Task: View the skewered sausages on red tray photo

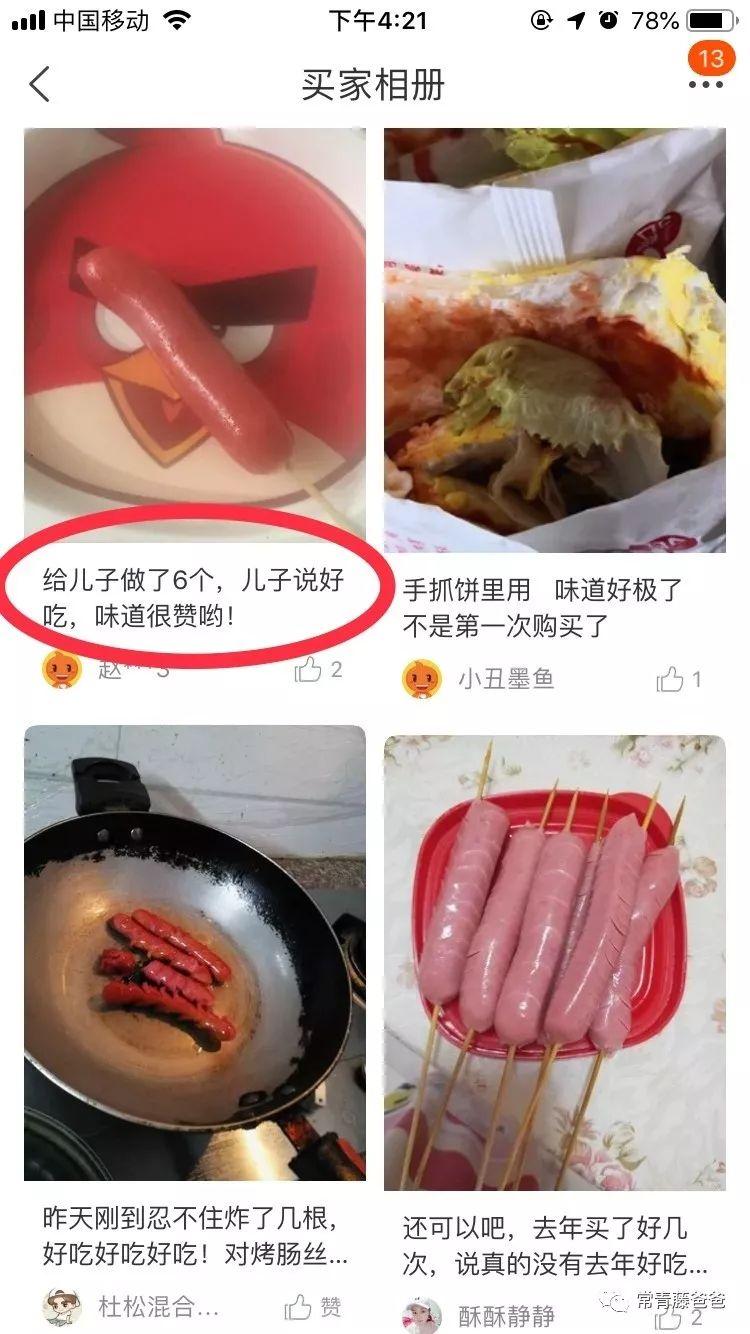Action: [x=555, y=962]
